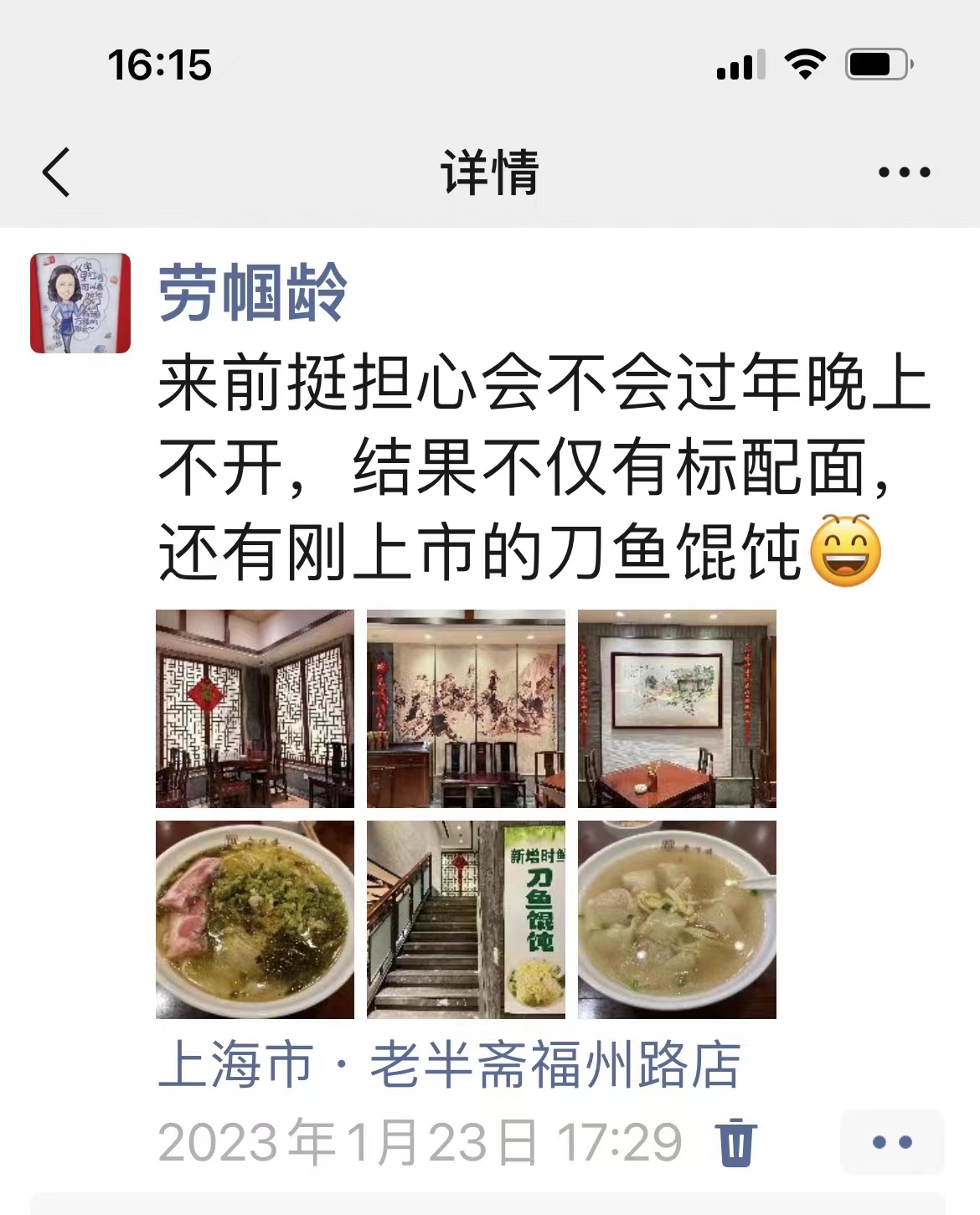Open 劳帼龄's profile avatar
The image size is (980, 1215).
(x=80, y=303)
